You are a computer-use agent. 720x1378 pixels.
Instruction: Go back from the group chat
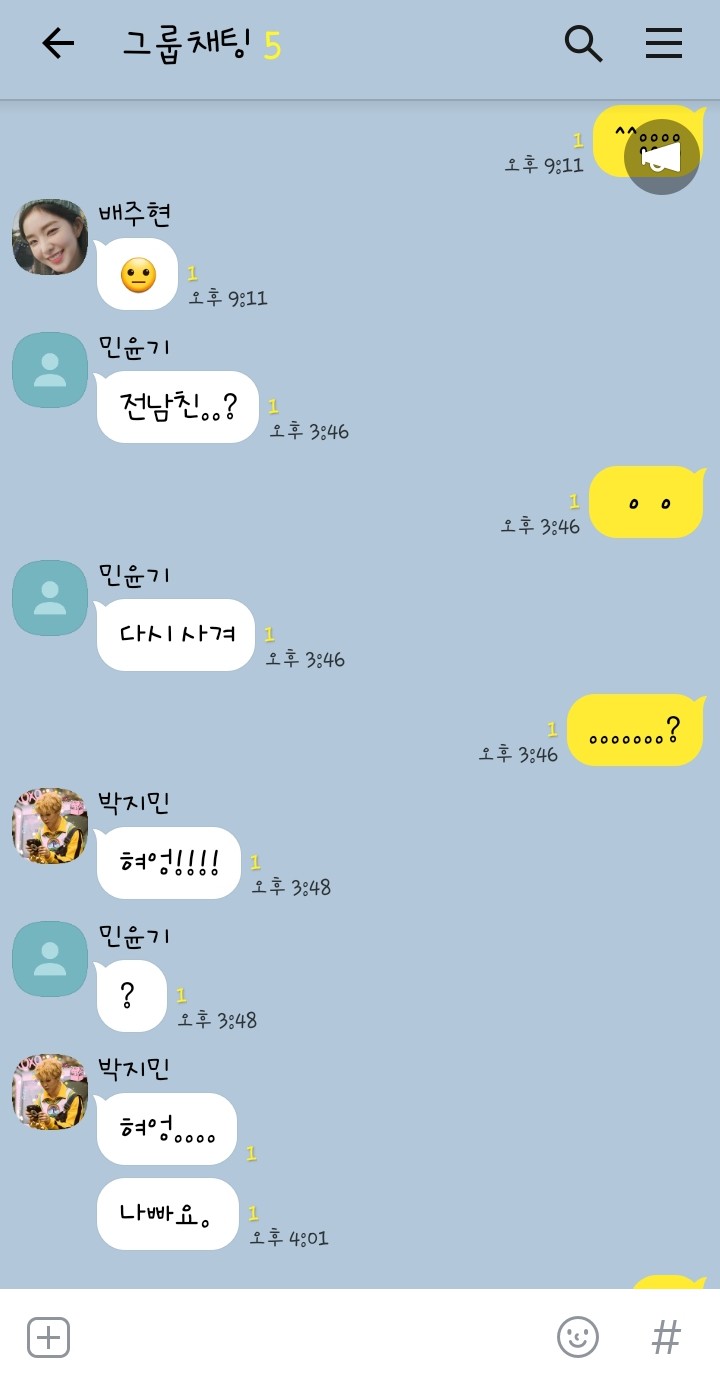(x=58, y=44)
